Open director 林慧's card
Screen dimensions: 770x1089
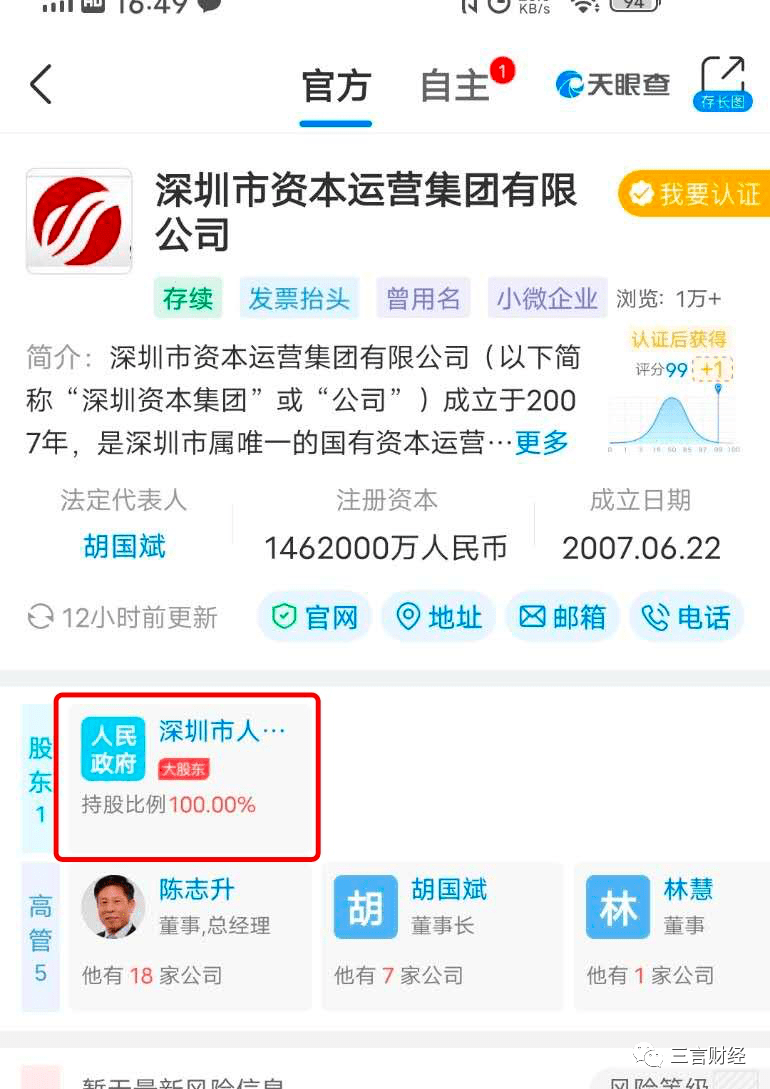coord(670,936)
